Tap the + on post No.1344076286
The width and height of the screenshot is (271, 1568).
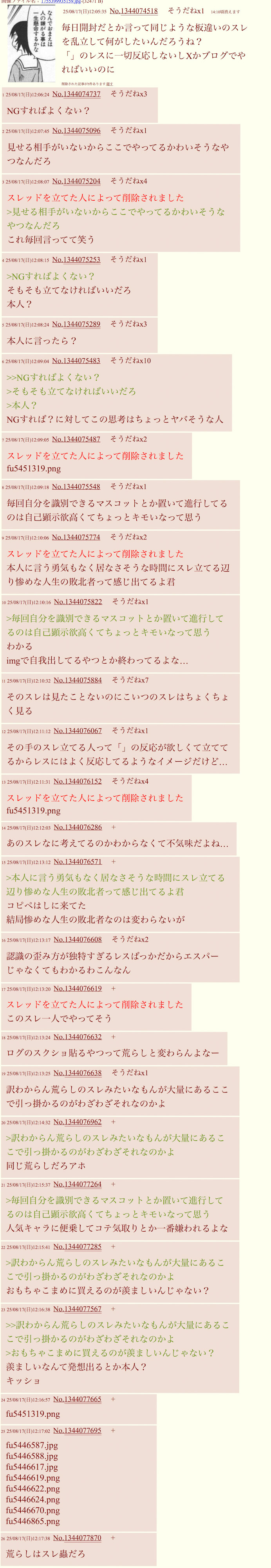(113, 827)
